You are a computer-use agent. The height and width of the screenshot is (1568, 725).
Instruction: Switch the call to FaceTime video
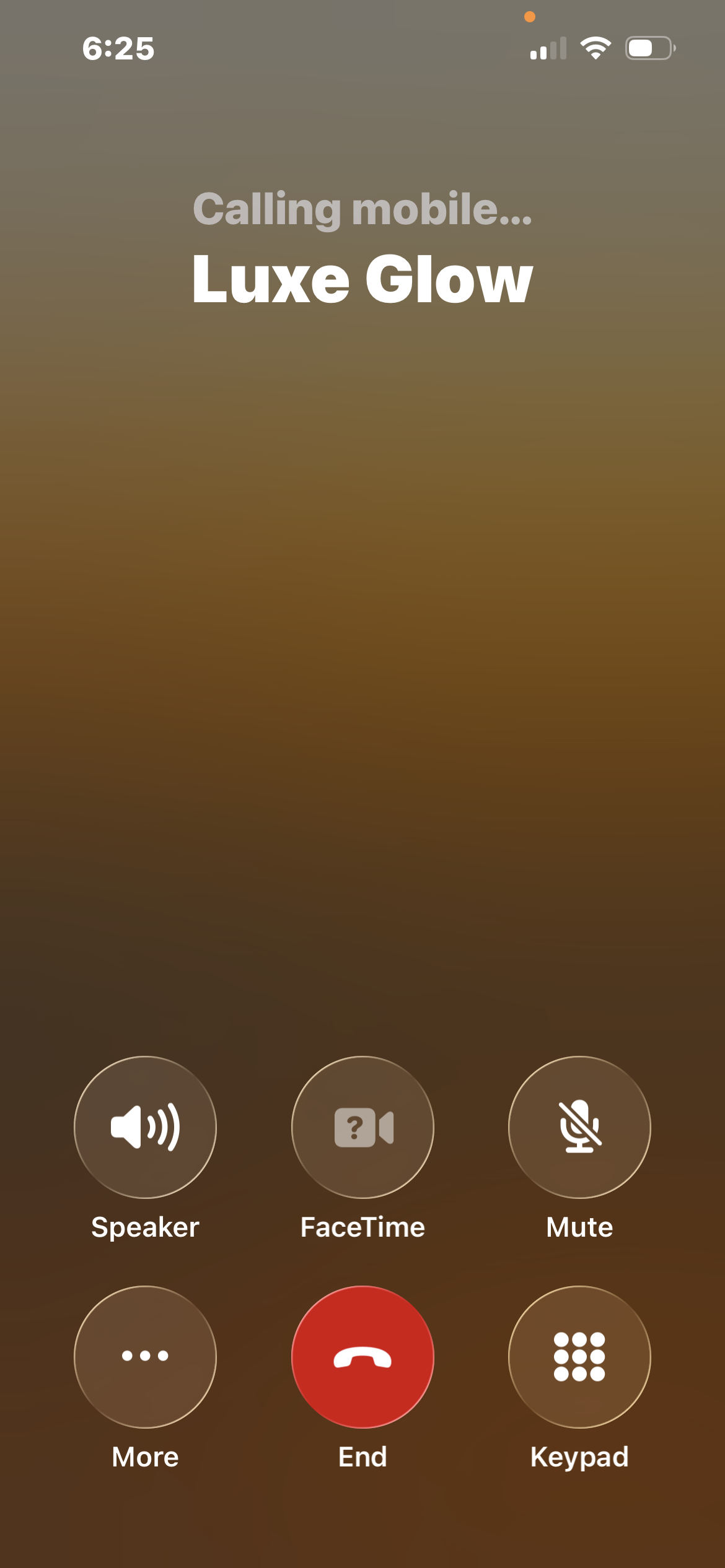(x=362, y=1128)
